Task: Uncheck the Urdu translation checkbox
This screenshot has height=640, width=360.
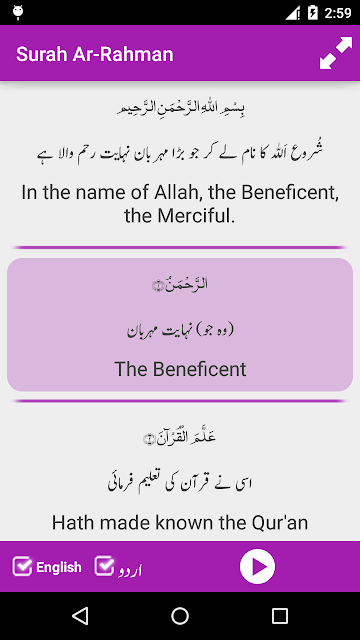Action: [104, 566]
